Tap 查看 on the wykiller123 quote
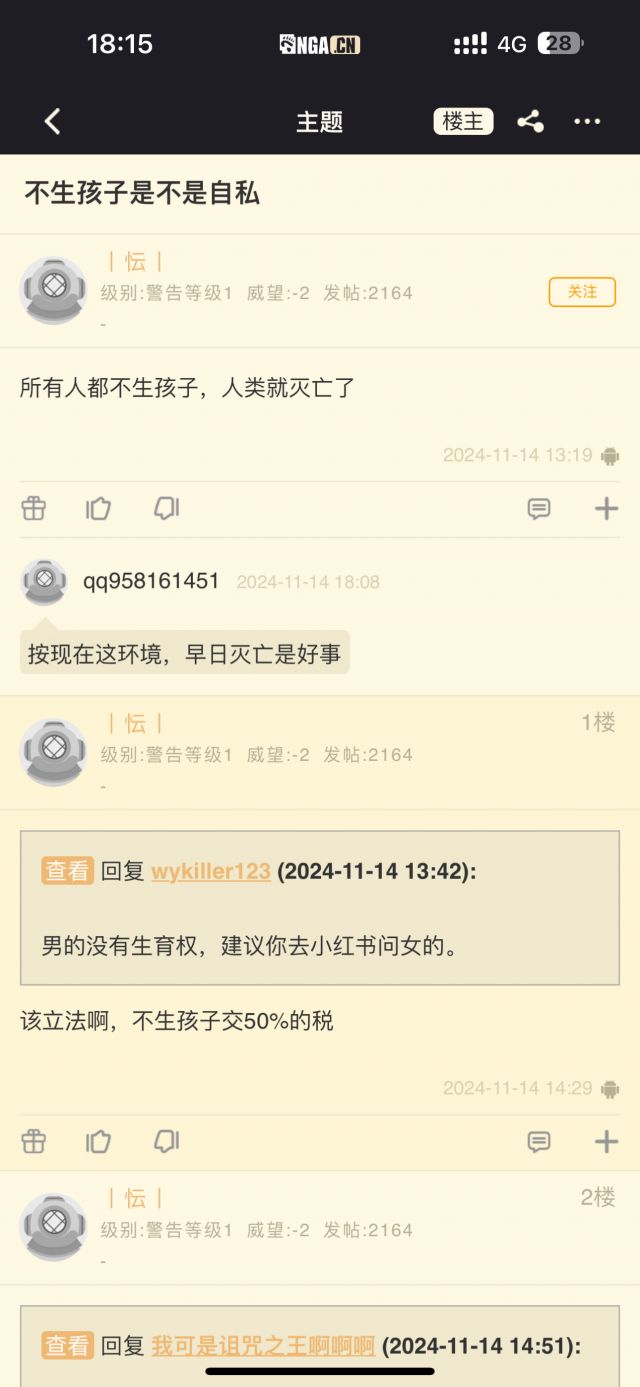 67,871
